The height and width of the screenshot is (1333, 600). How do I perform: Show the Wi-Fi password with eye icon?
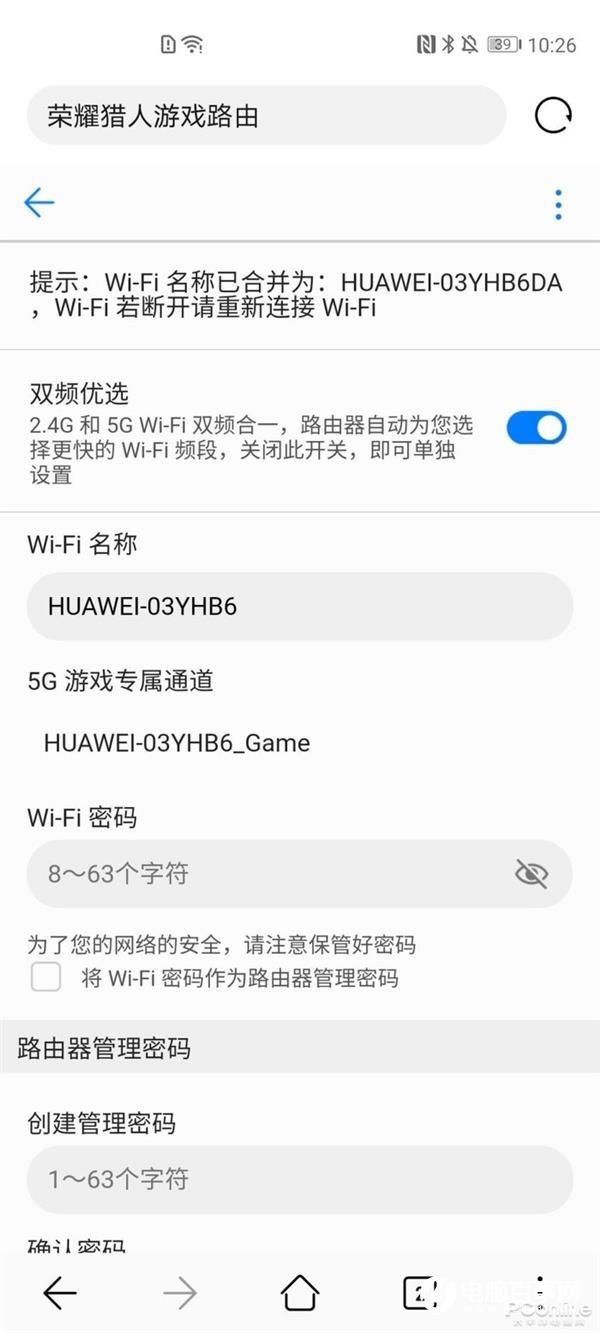click(531, 874)
